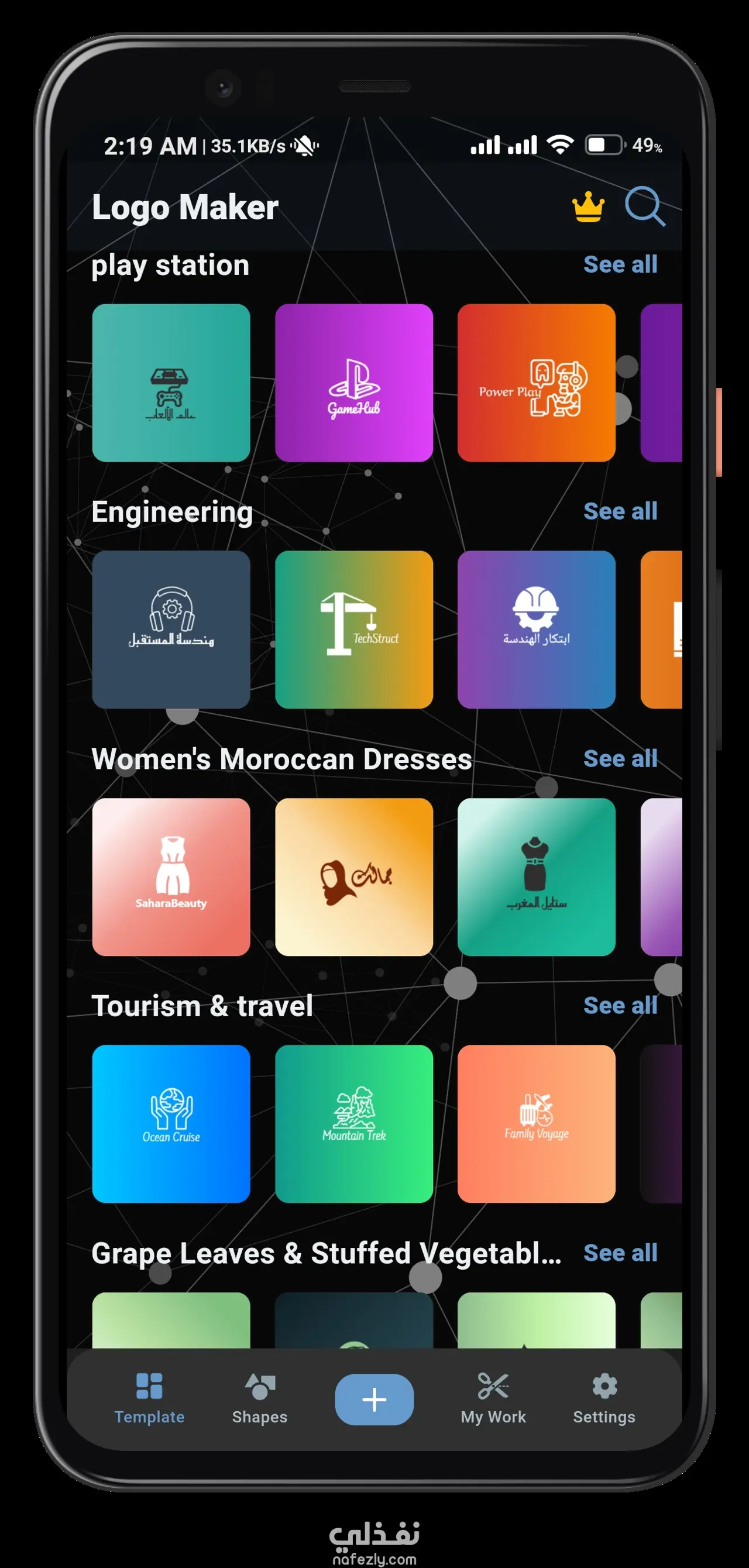
Task: See all Women's Moroccan Dresses templates
Action: (x=620, y=758)
